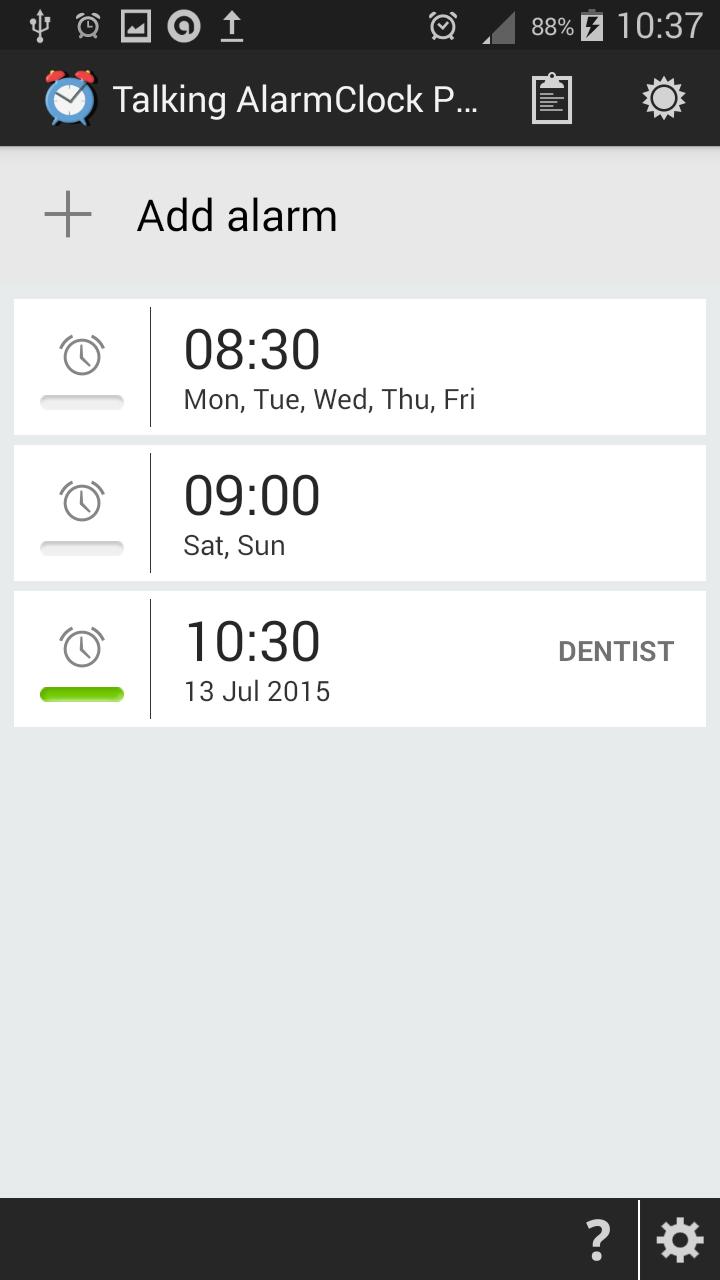Viewport: 720px width, 1280px height.
Task: Open bottom bar settings gear
Action: pyautogui.click(x=679, y=1240)
